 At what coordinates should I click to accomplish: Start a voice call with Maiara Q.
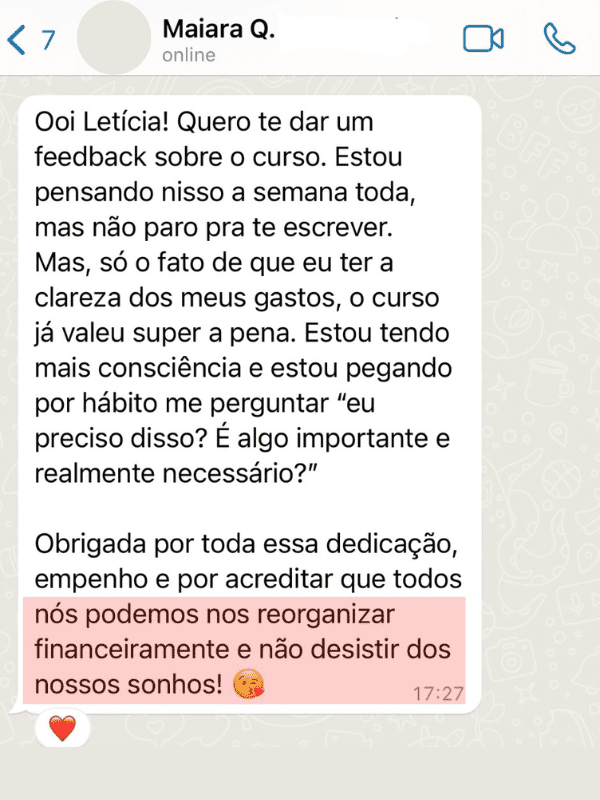(558, 39)
